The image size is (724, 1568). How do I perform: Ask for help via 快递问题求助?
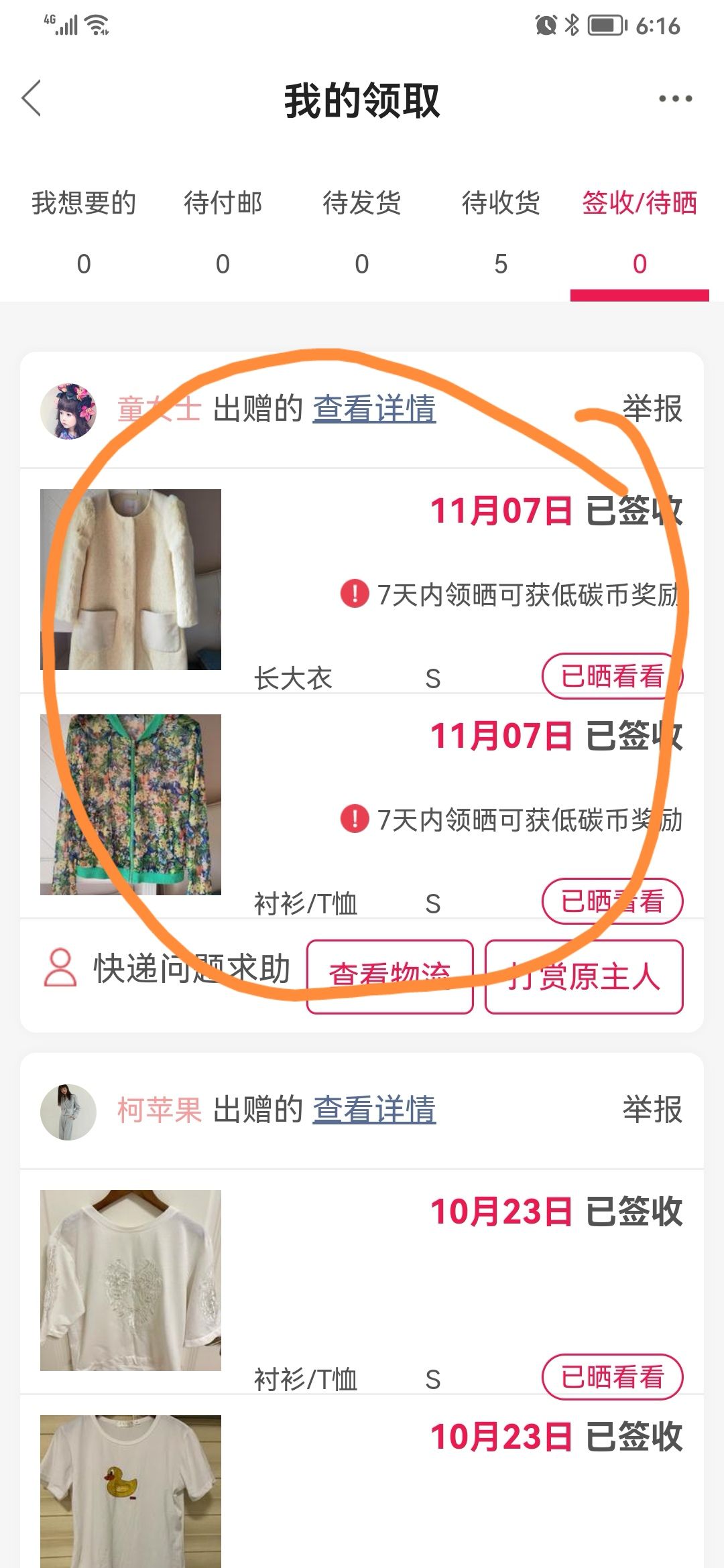point(167,968)
